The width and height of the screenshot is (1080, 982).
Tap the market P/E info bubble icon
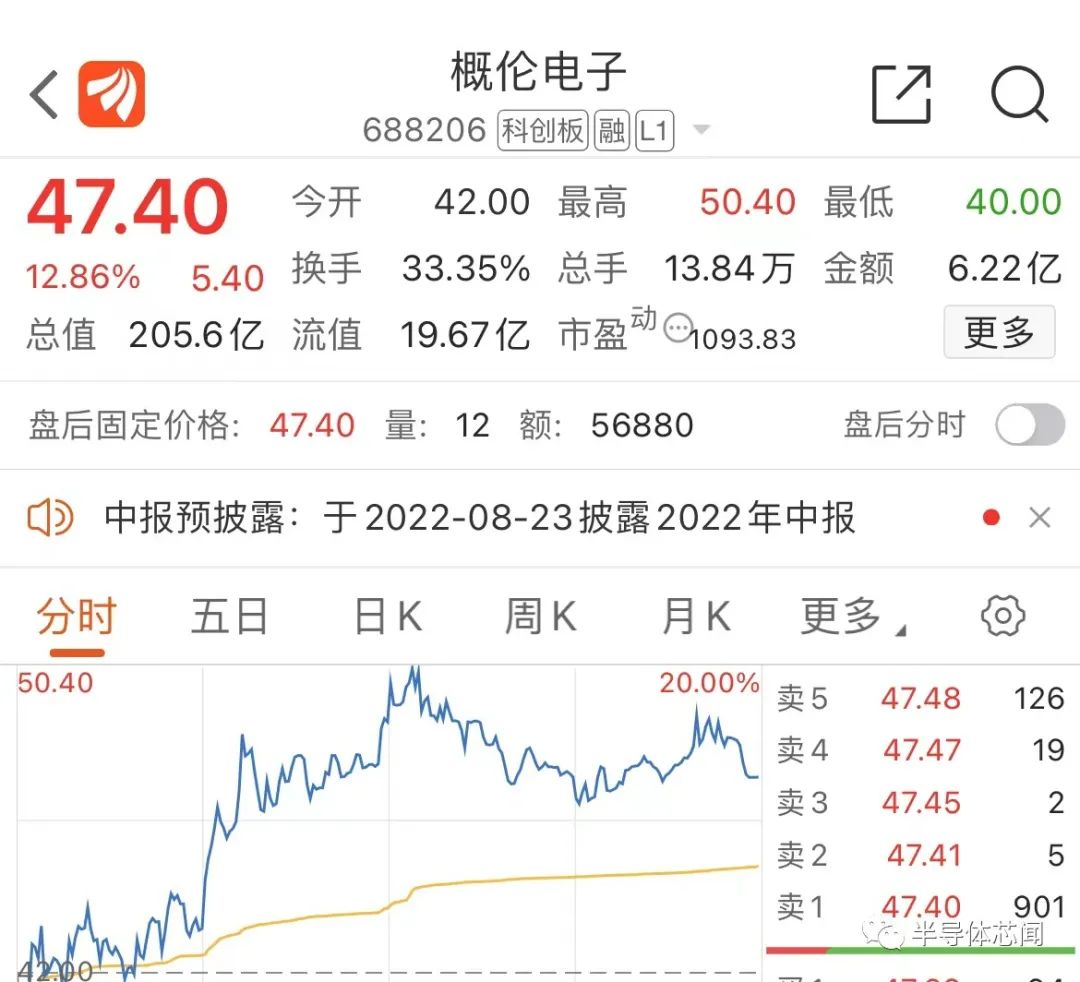pyautogui.click(x=678, y=328)
